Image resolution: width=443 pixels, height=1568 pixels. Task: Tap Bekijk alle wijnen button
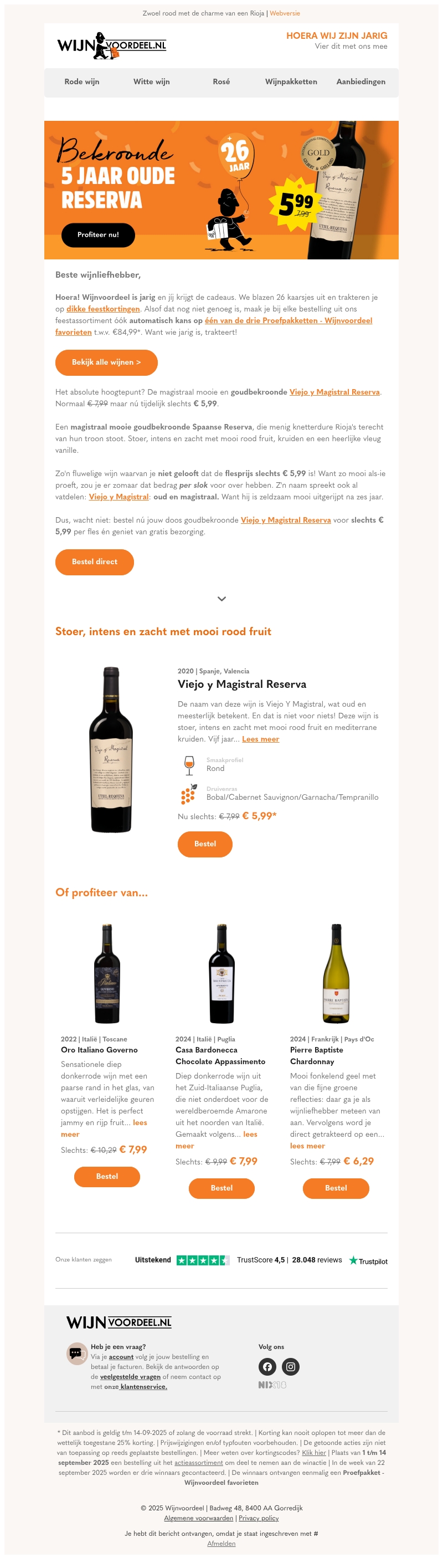point(106,363)
